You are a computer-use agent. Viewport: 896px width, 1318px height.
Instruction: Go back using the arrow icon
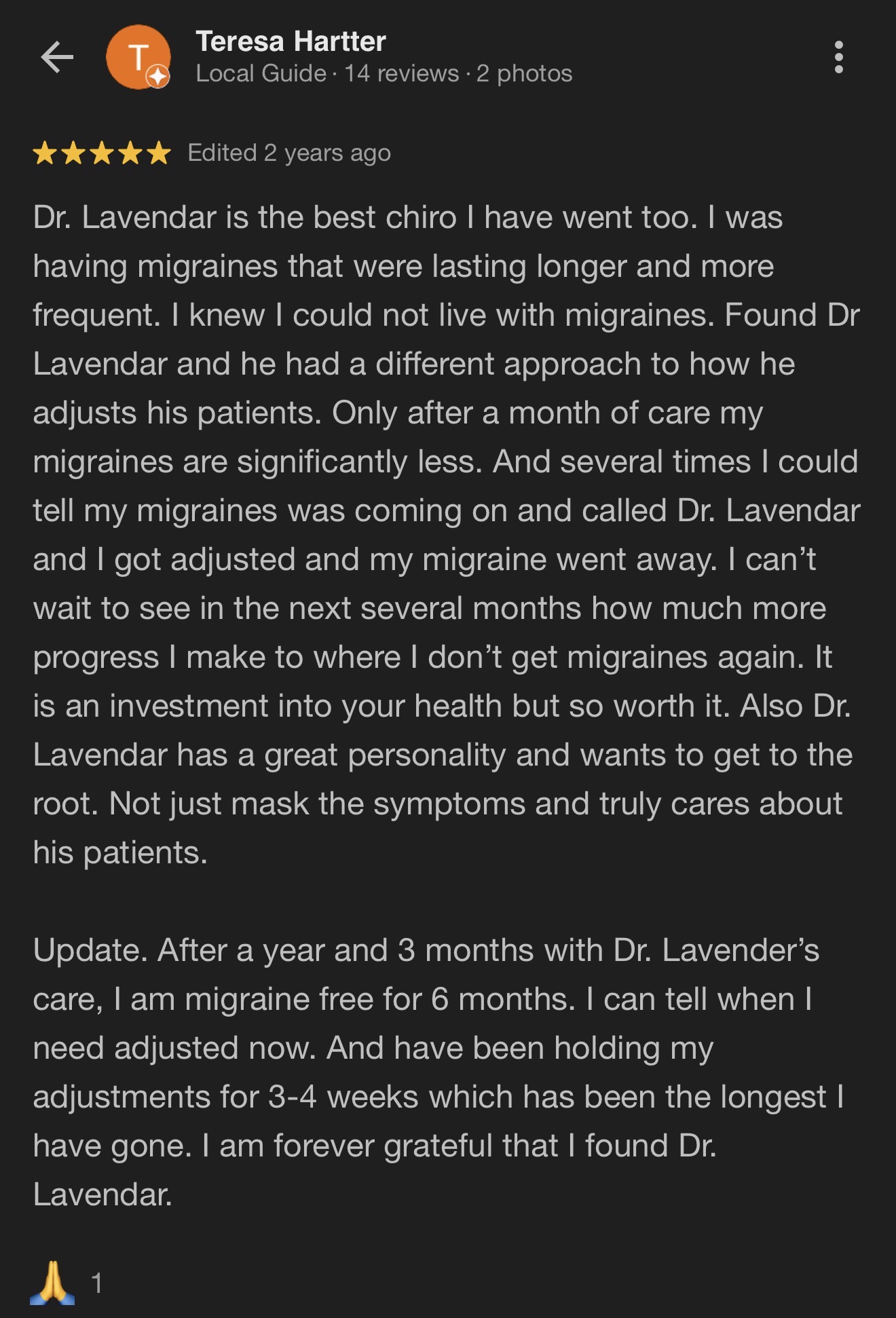tap(57, 57)
